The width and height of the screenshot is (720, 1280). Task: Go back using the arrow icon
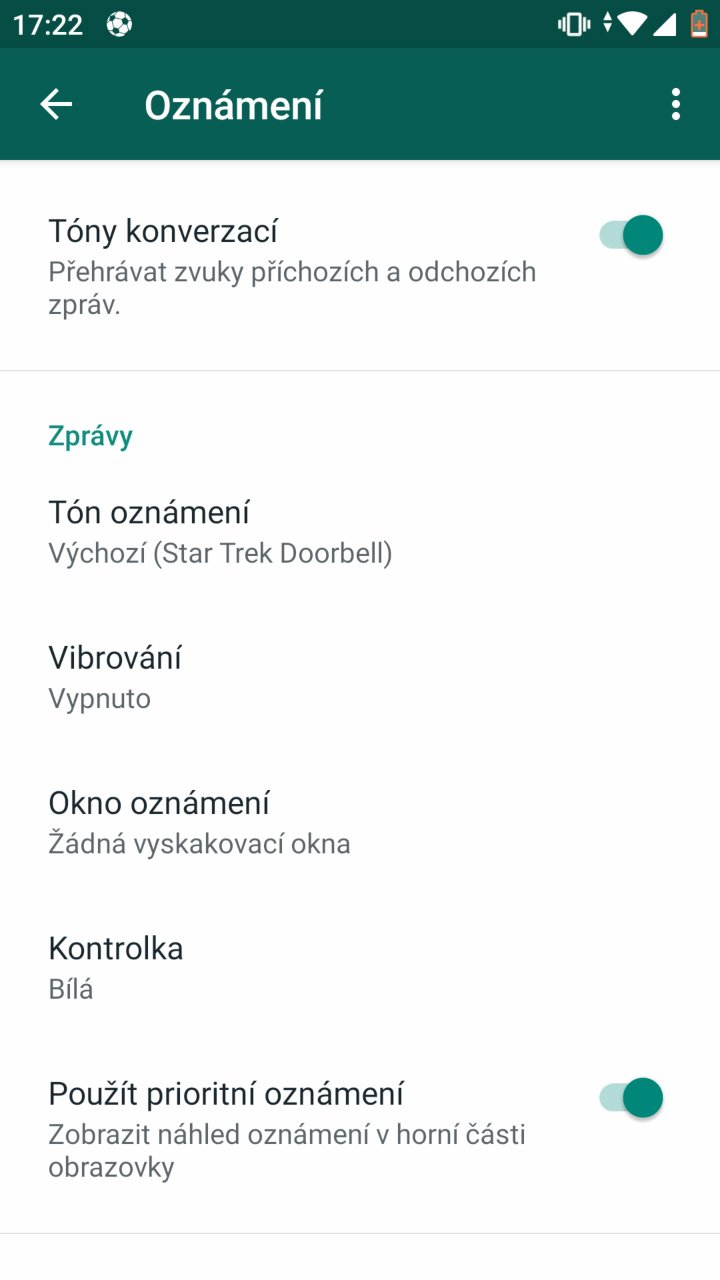click(56, 105)
